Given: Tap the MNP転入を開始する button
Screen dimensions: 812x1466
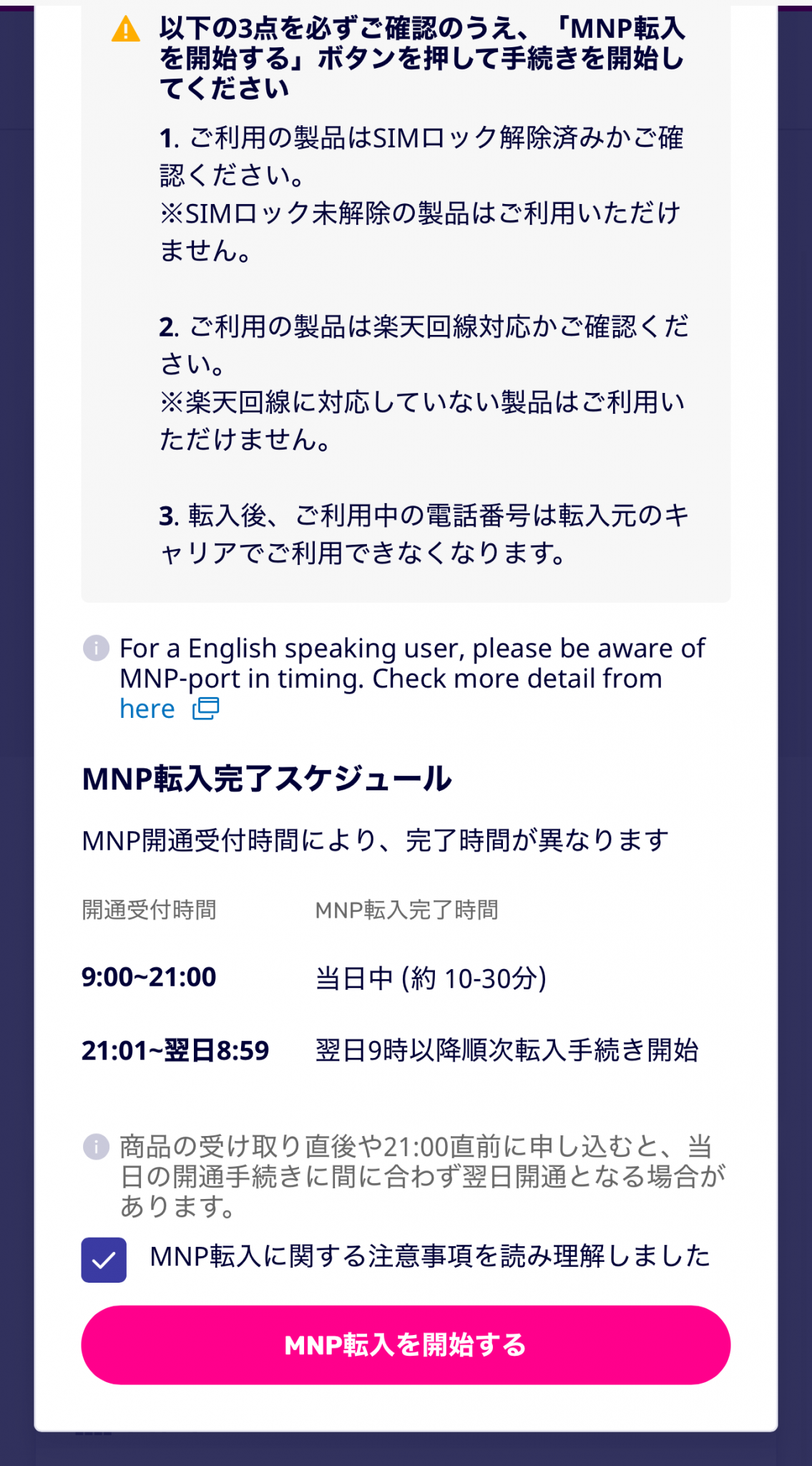Looking at the screenshot, I should coord(406,1345).
